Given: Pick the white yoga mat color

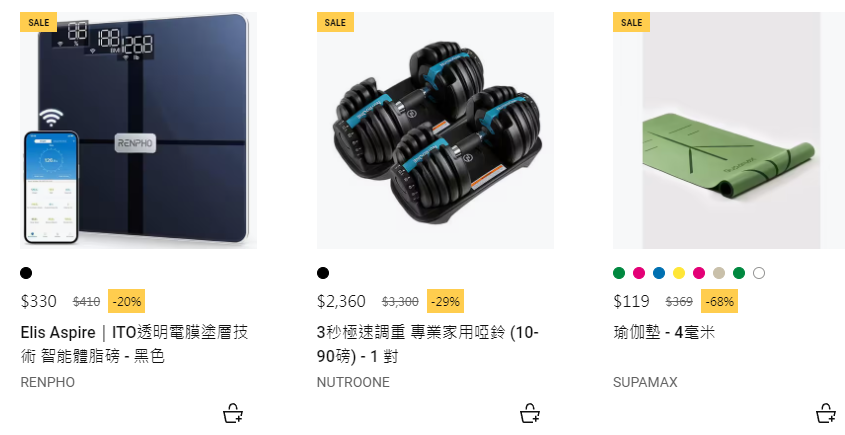Looking at the screenshot, I should 759,273.
